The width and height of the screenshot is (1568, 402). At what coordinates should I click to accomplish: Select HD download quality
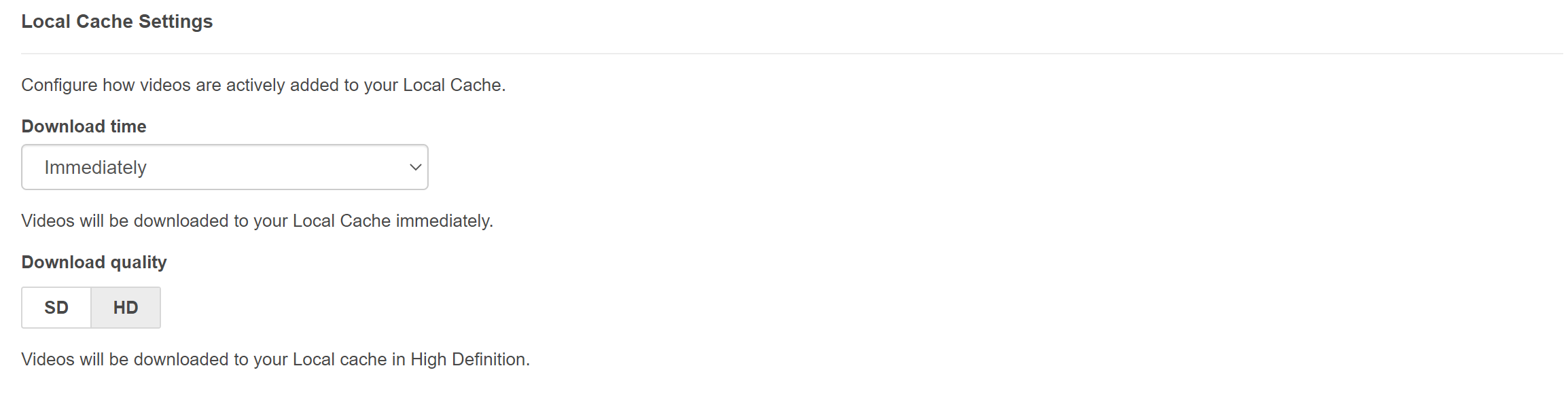tap(126, 308)
